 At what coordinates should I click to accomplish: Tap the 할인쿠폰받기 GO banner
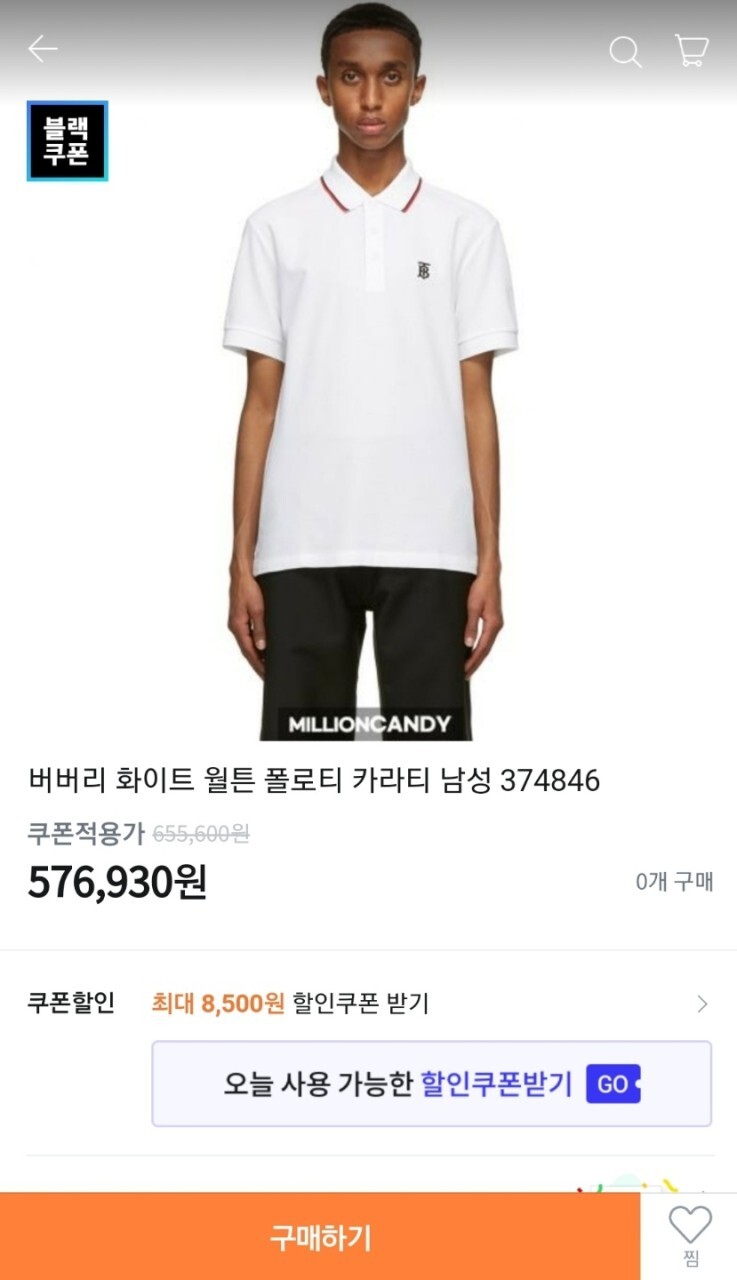pos(431,1084)
